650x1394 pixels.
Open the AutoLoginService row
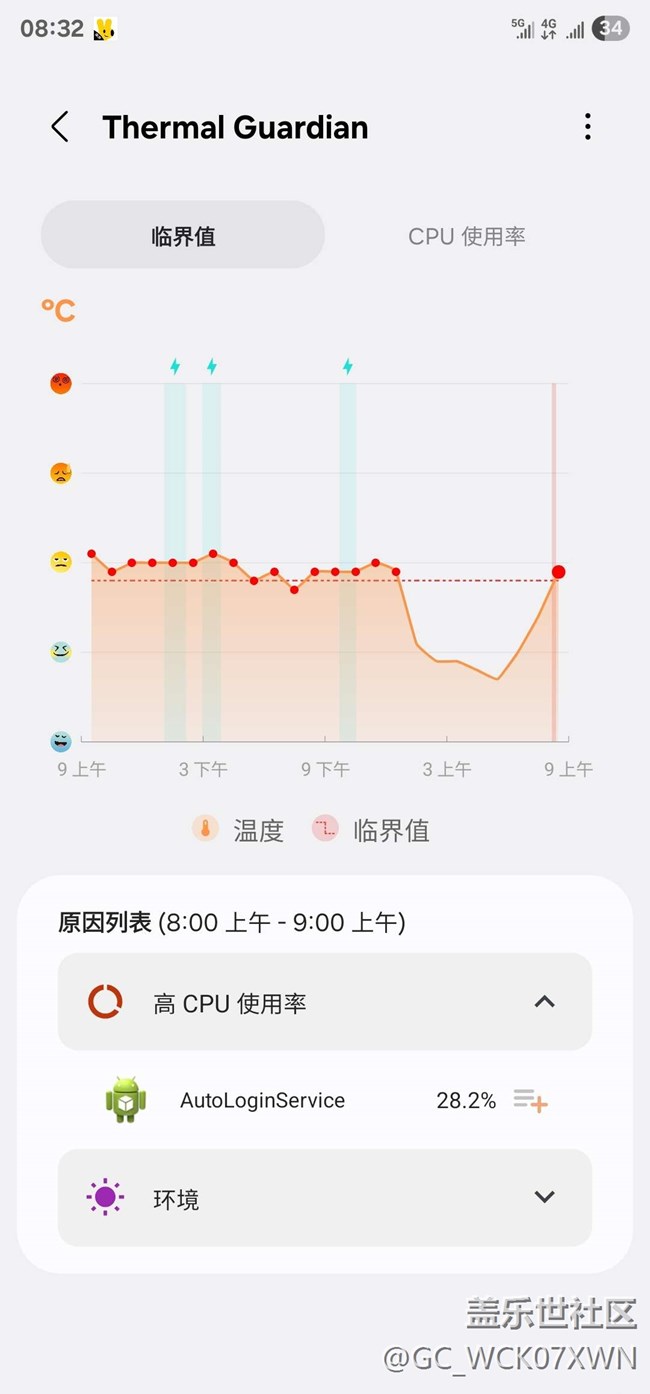[325, 1100]
